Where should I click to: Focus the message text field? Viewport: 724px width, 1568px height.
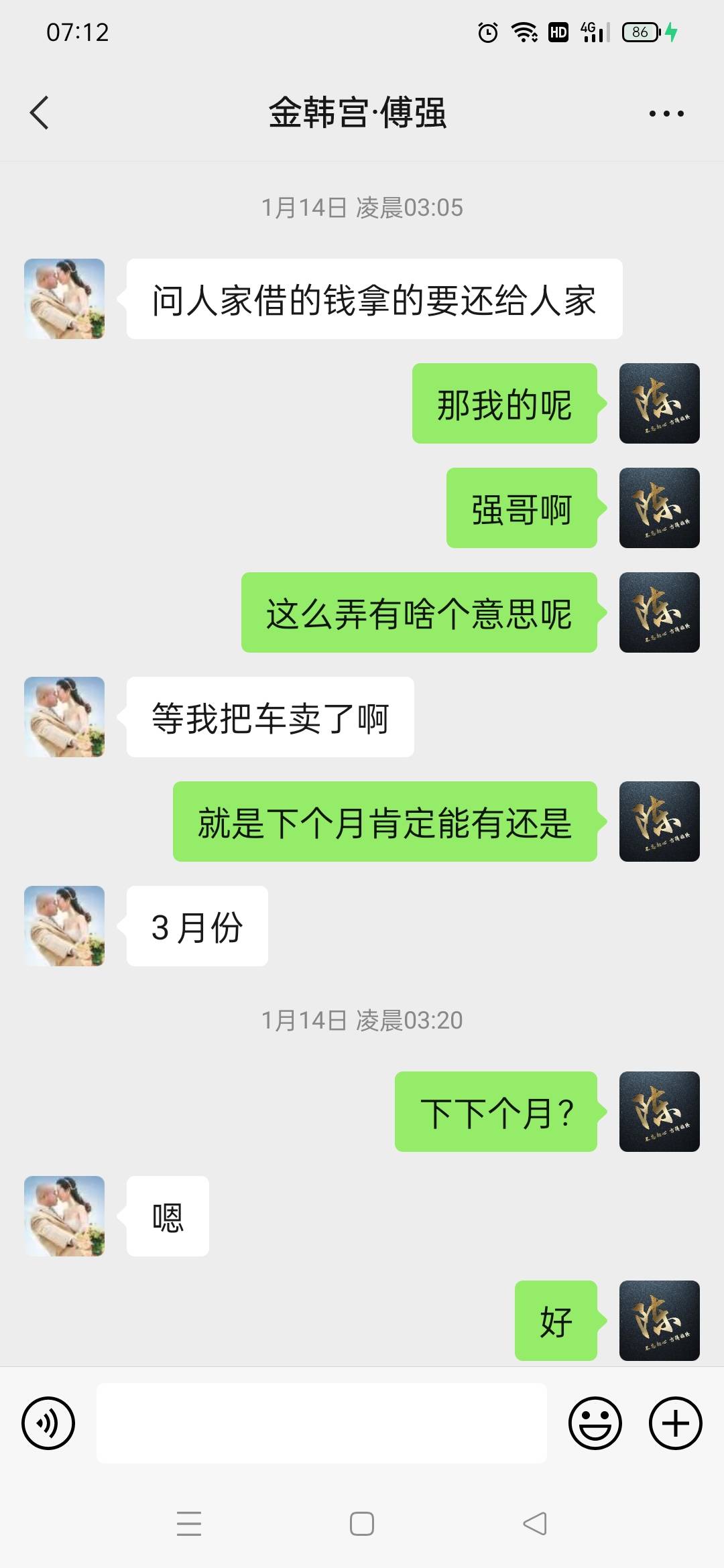(322, 1423)
